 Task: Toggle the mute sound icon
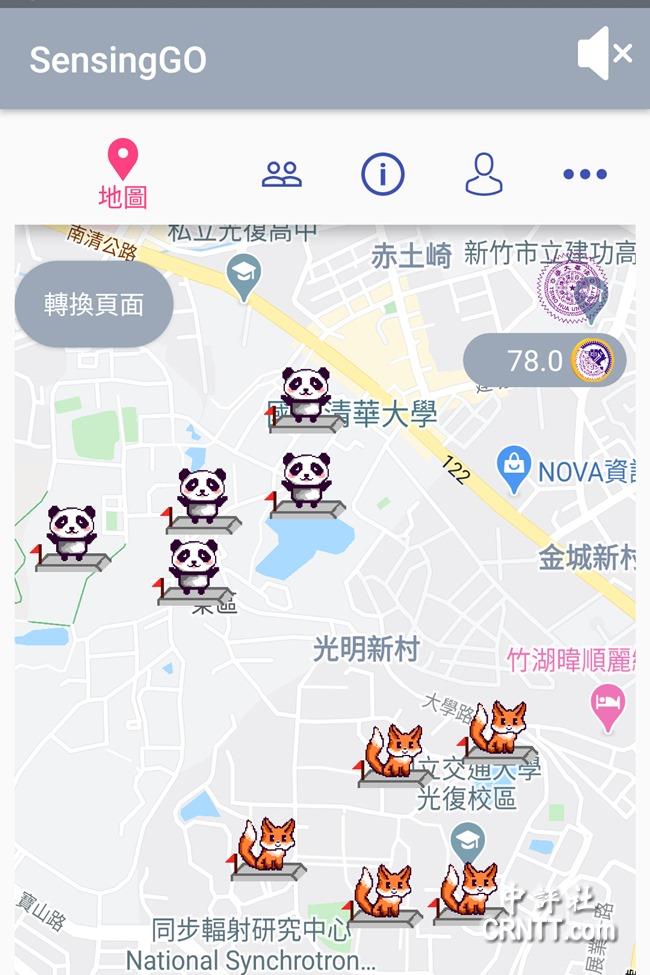(604, 54)
